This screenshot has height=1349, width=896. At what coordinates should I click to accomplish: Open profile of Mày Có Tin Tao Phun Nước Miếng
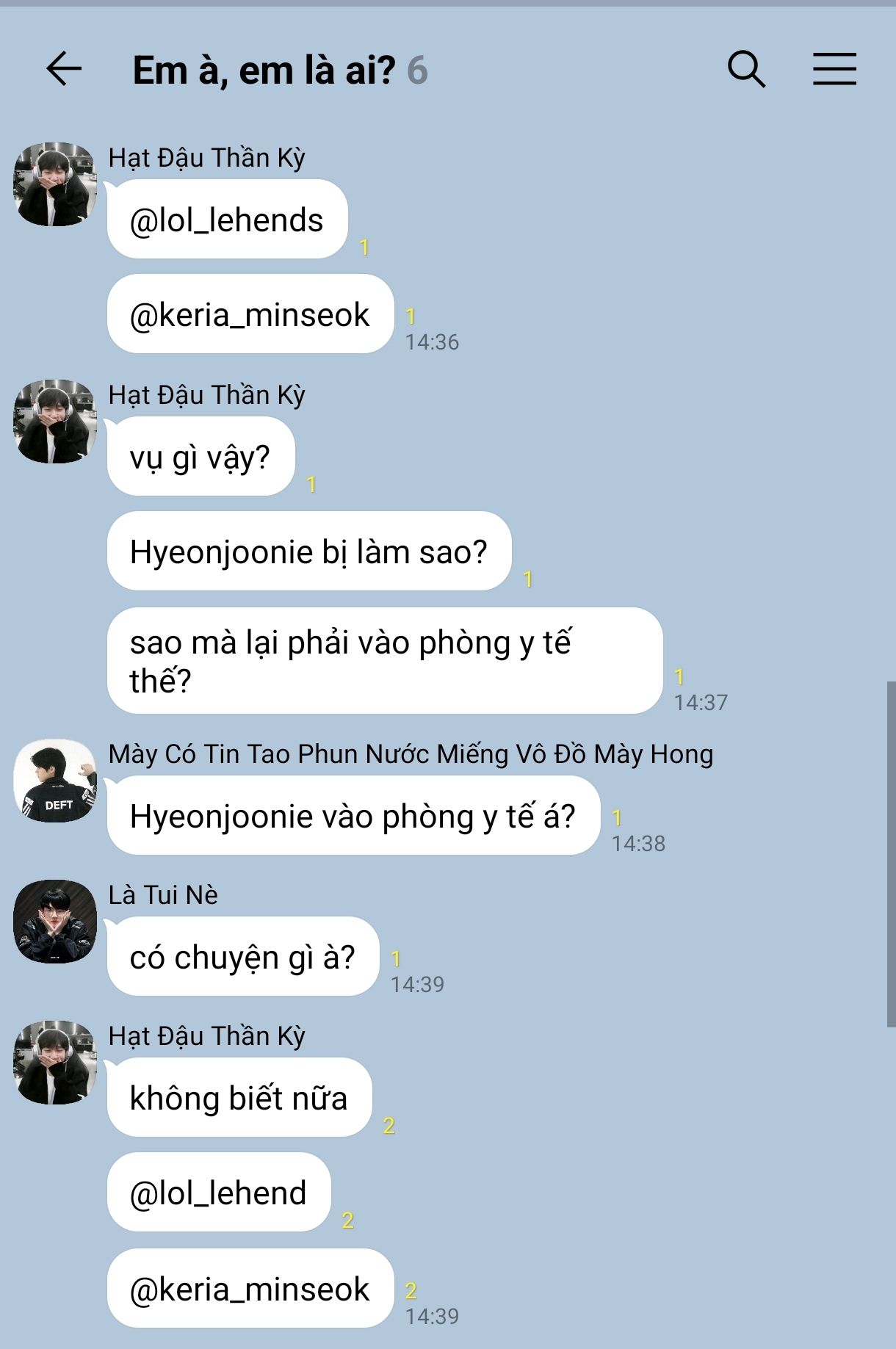coord(55,781)
